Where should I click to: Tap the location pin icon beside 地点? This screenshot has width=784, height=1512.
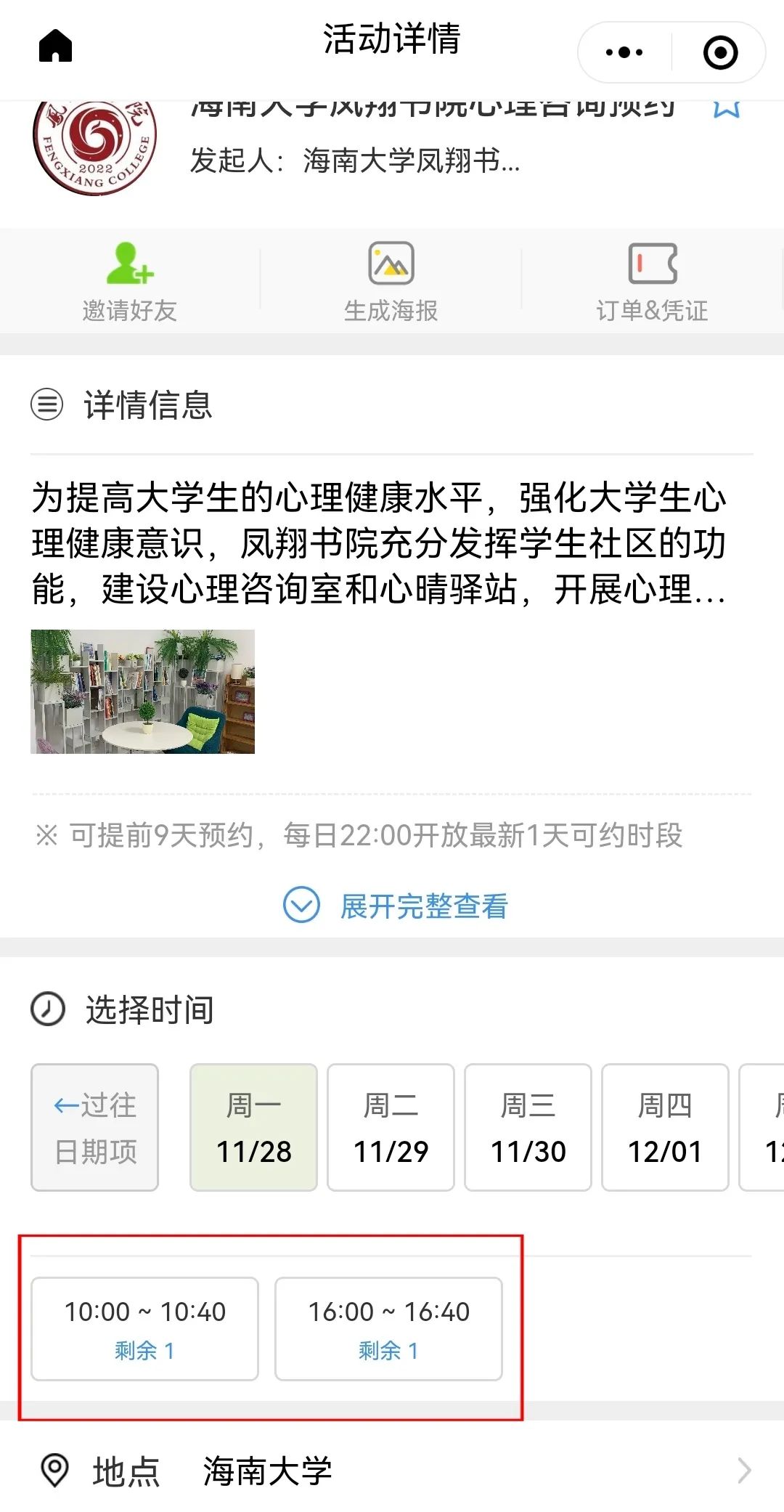52,1470
